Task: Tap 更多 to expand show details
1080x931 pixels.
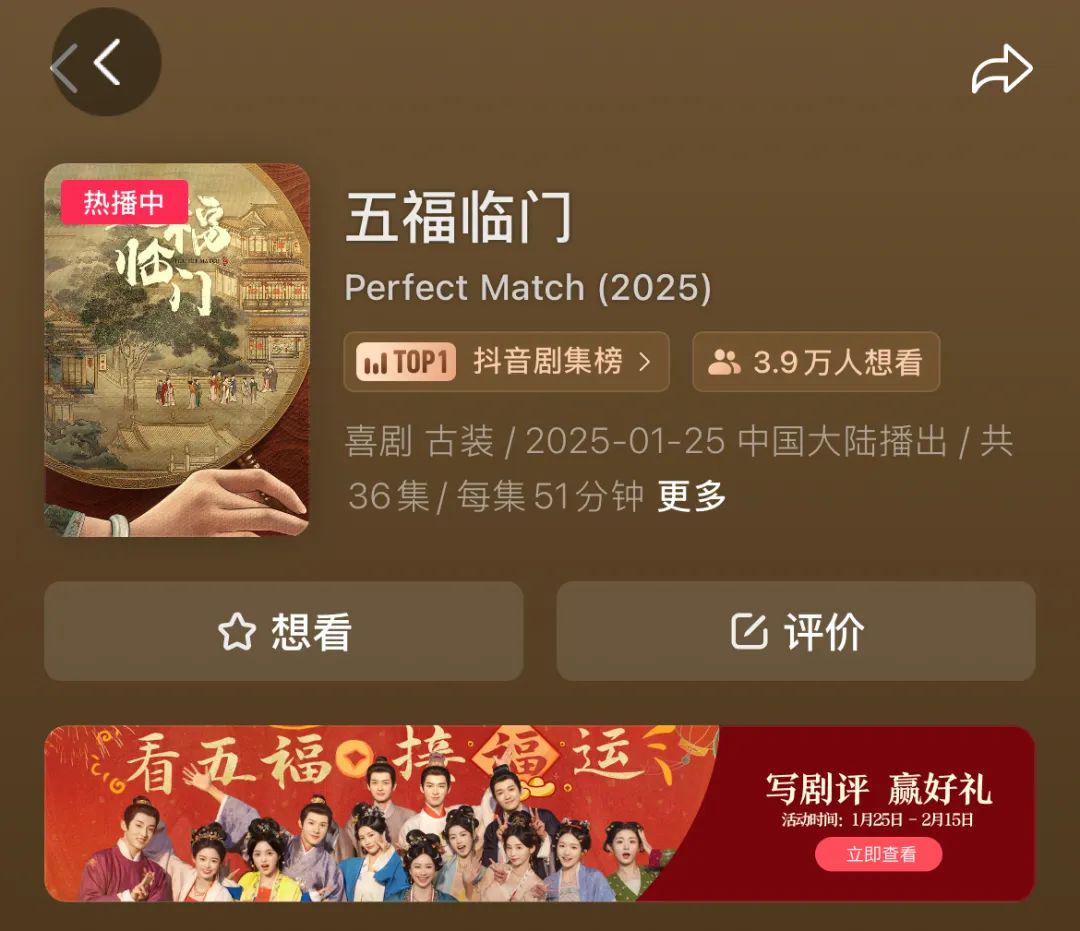Action: coord(692,495)
